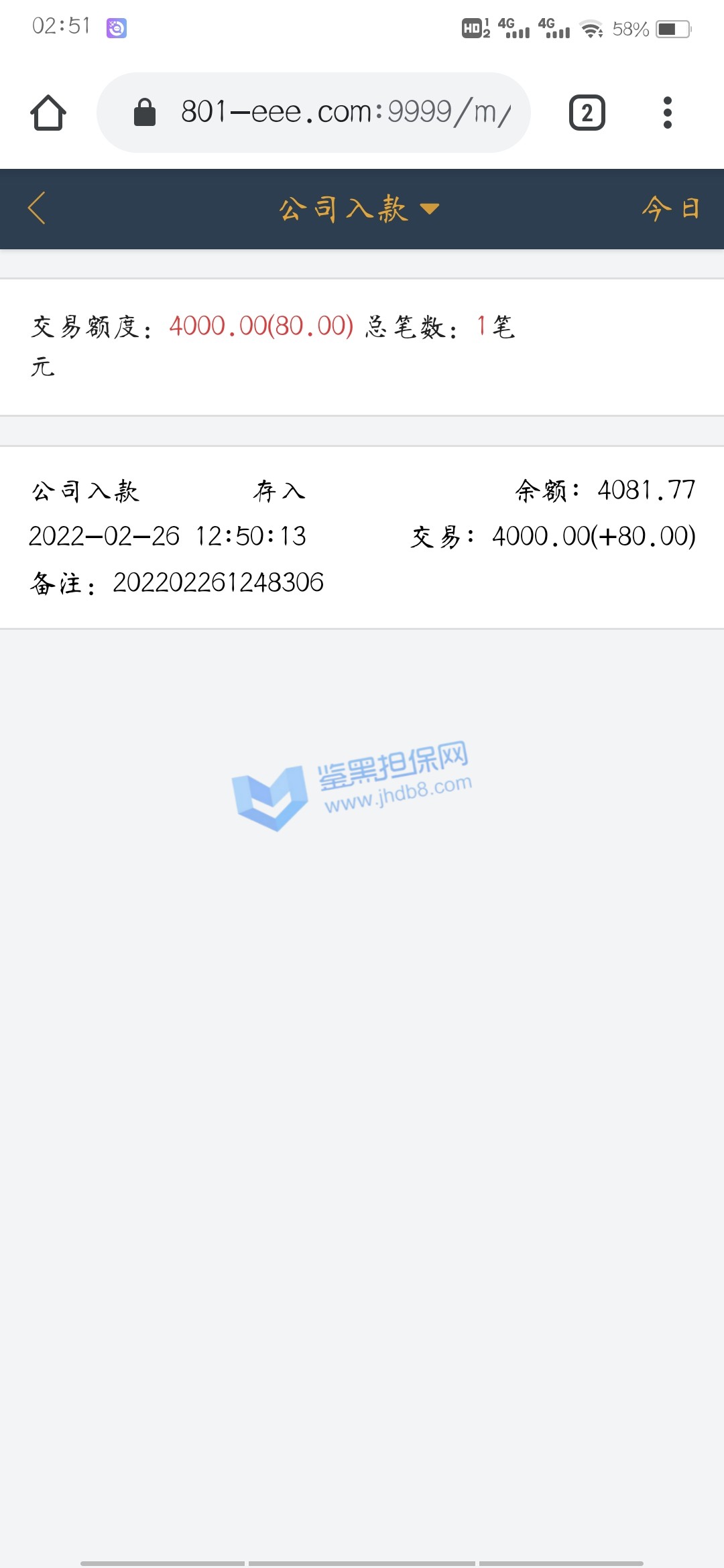Go back using the gold arrow
The height and width of the screenshot is (1568, 724).
point(38,208)
